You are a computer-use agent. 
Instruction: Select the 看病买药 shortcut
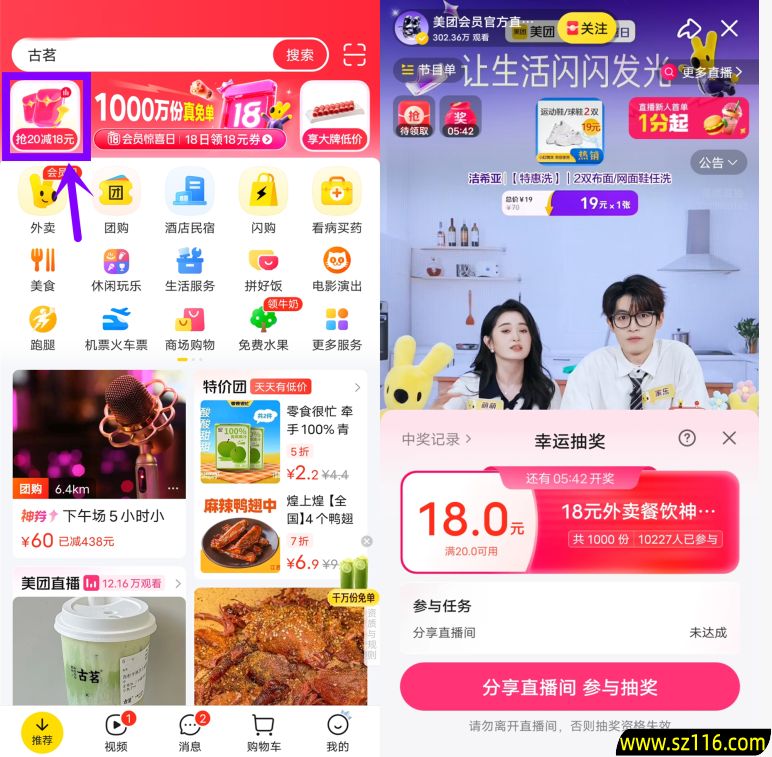pyautogui.click(x=337, y=201)
